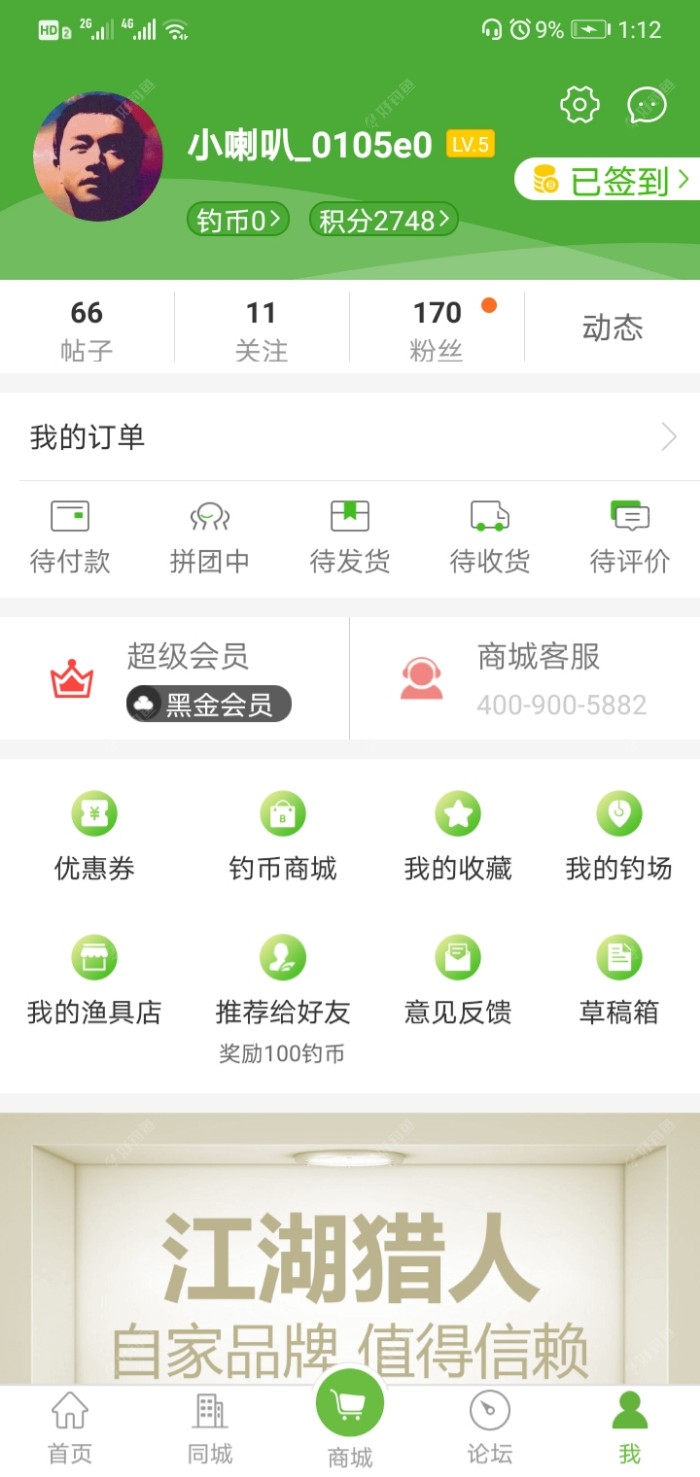View the 170 粉丝 followers list
This screenshot has height=1477, width=700.
tap(437, 328)
